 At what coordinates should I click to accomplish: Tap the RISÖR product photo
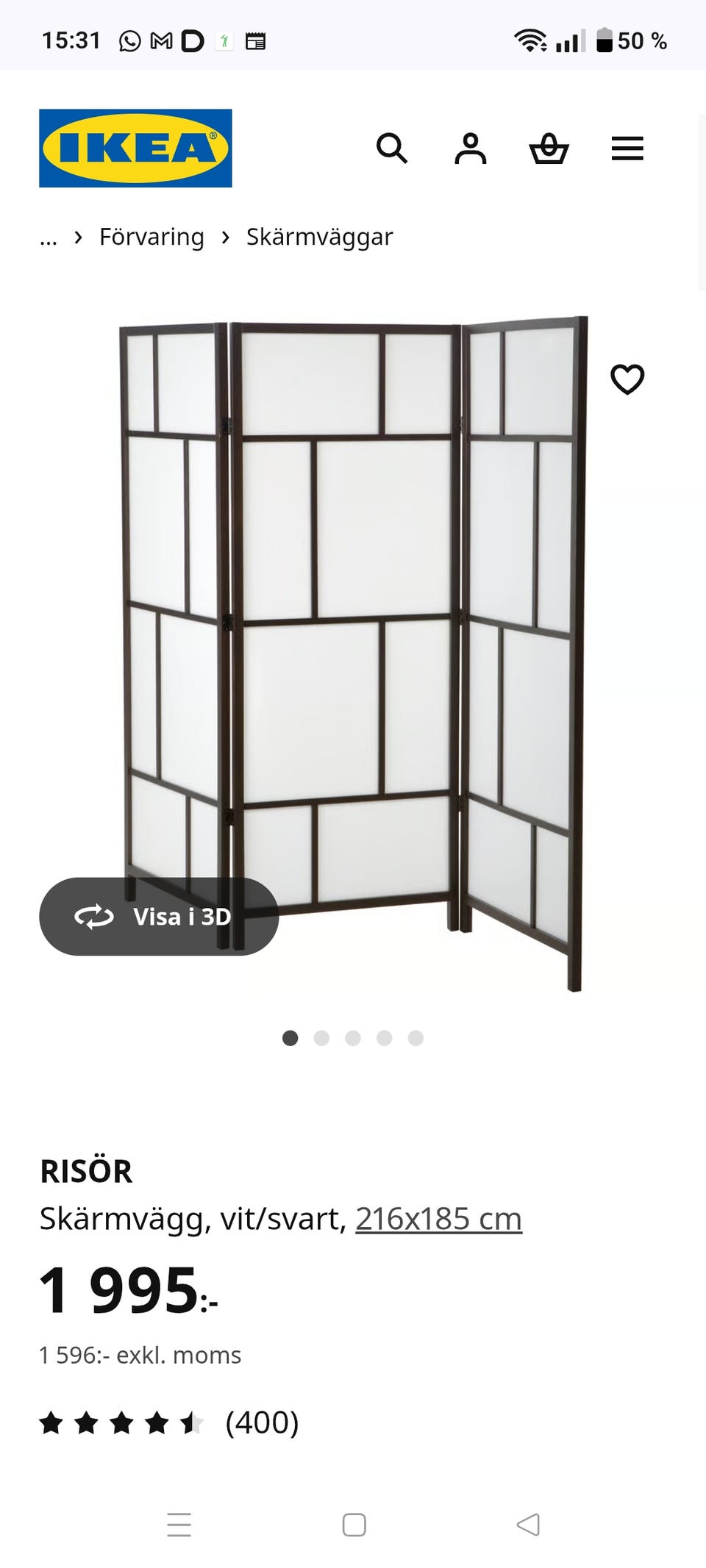point(353,647)
